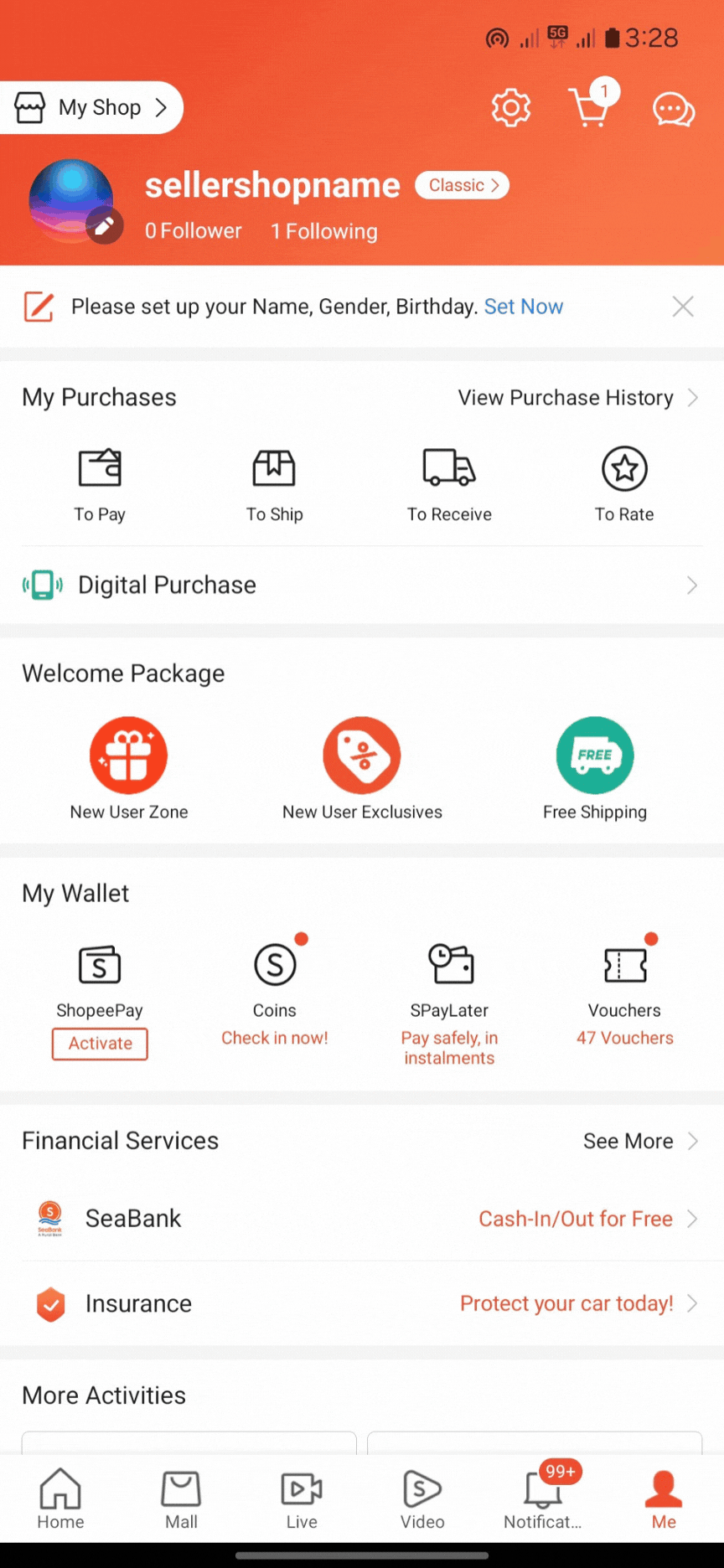Open SPayLater wallet icon
This screenshot has height=1568, width=724.
(449, 963)
